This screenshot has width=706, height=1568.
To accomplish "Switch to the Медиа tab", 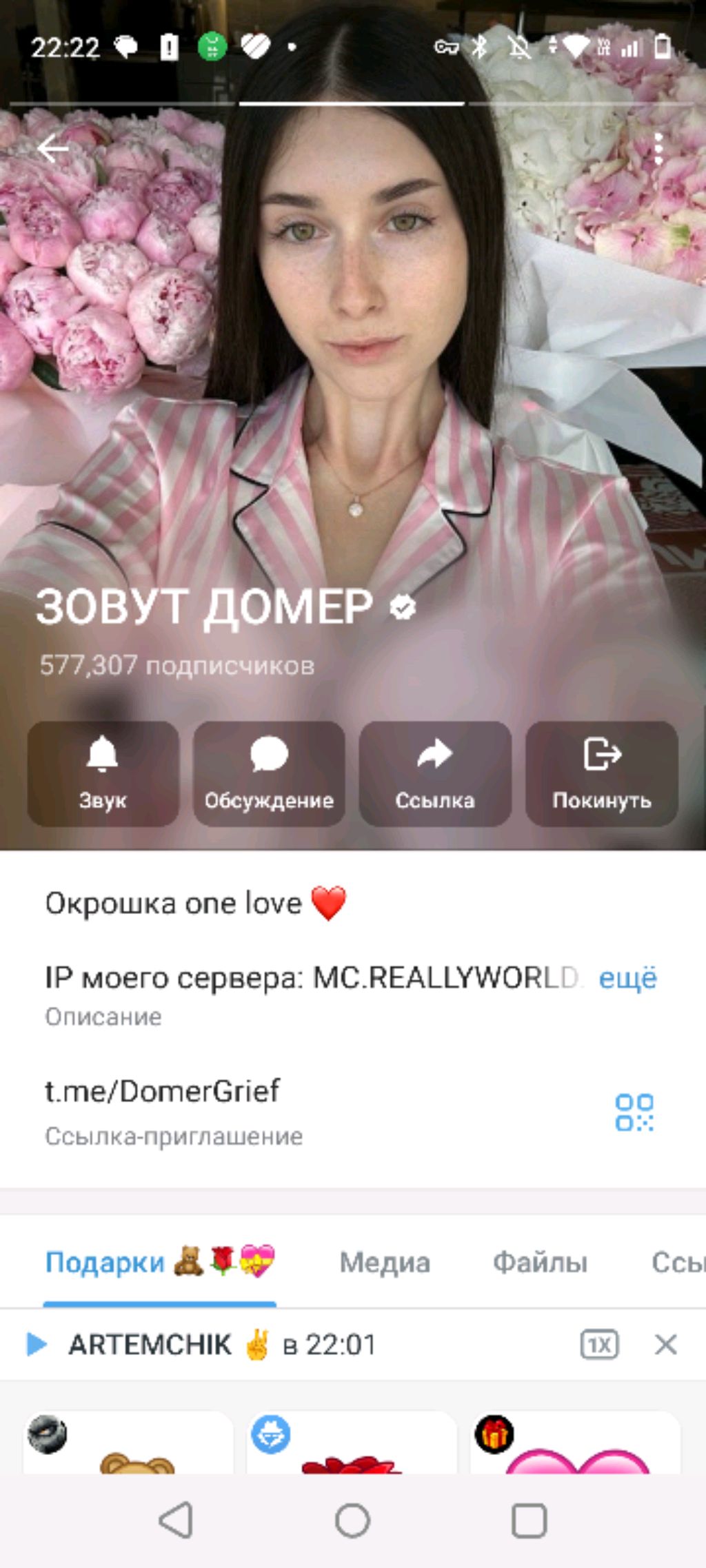I will pyautogui.click(x=385, y=1262).
